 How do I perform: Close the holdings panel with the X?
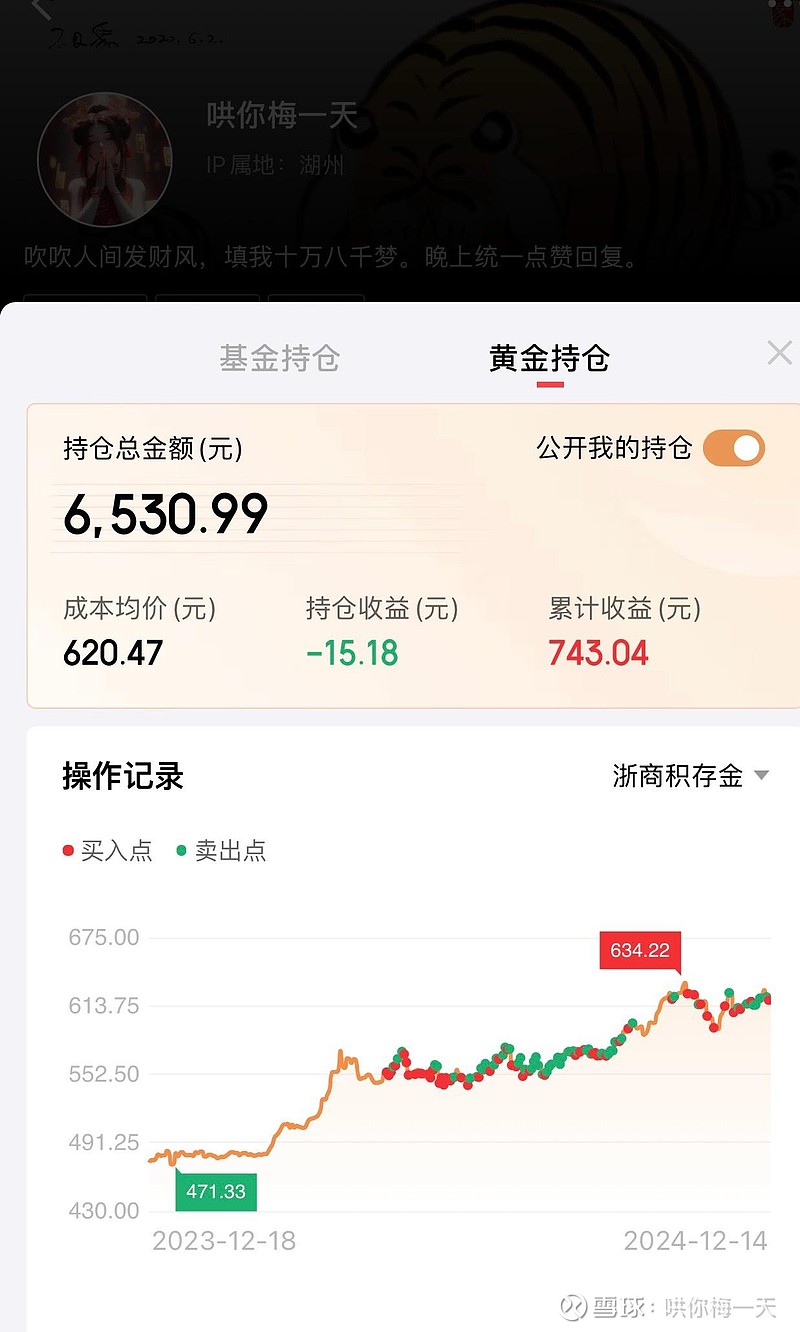[778, 353]
